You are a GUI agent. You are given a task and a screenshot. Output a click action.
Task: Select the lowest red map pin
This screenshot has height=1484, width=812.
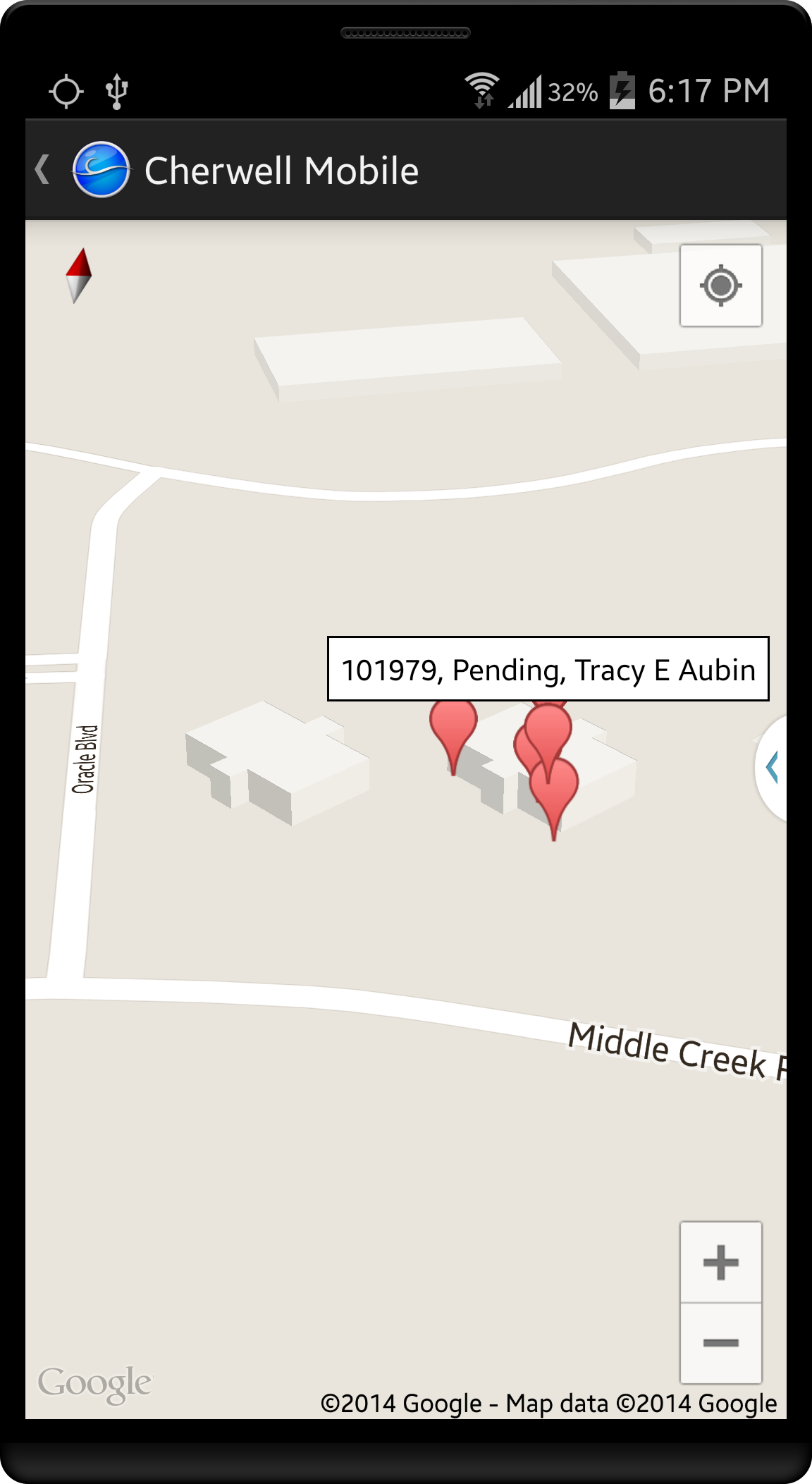(x=554, y=786)
